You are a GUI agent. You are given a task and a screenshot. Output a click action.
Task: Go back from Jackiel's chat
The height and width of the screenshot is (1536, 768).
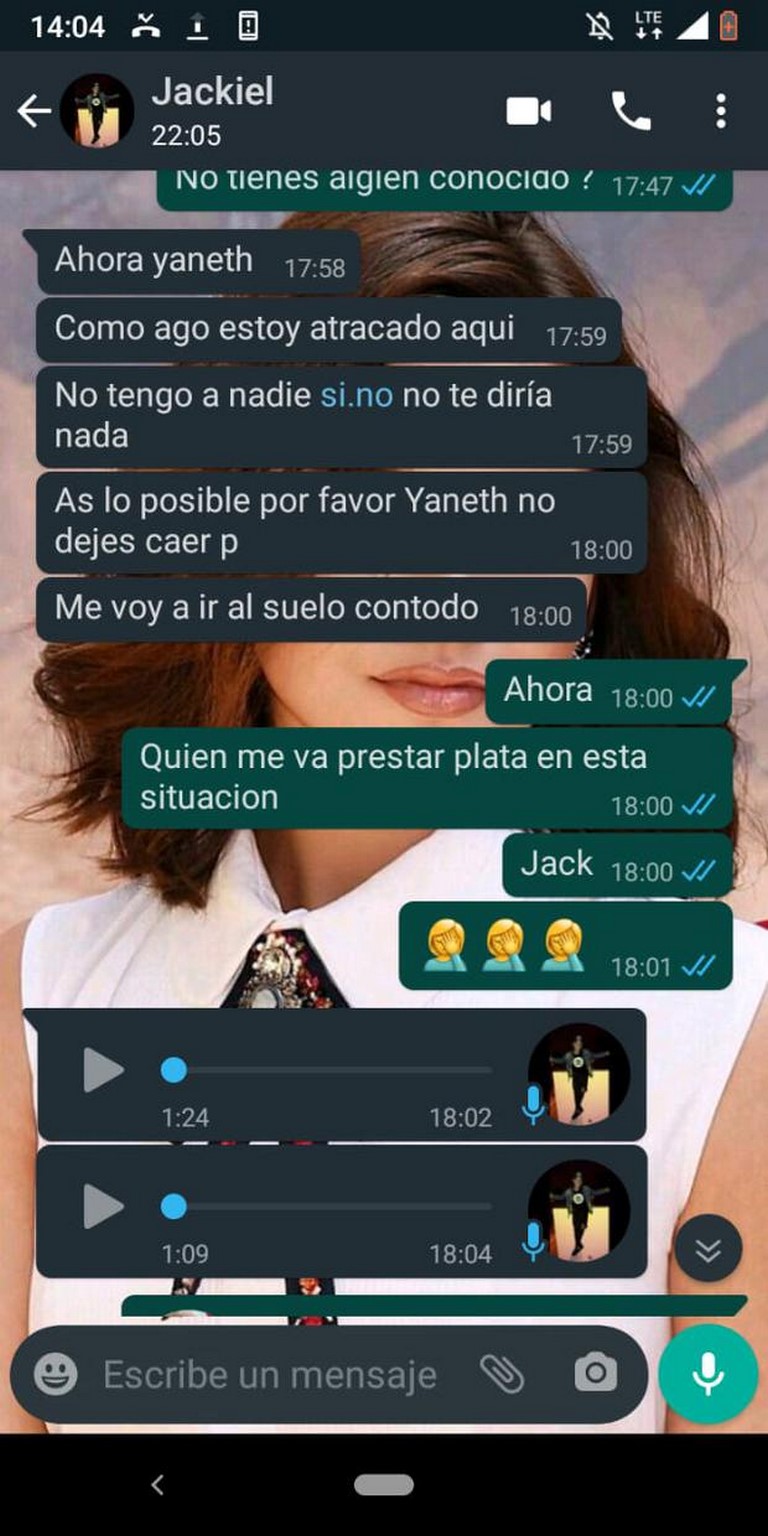(x=34, y=111)
